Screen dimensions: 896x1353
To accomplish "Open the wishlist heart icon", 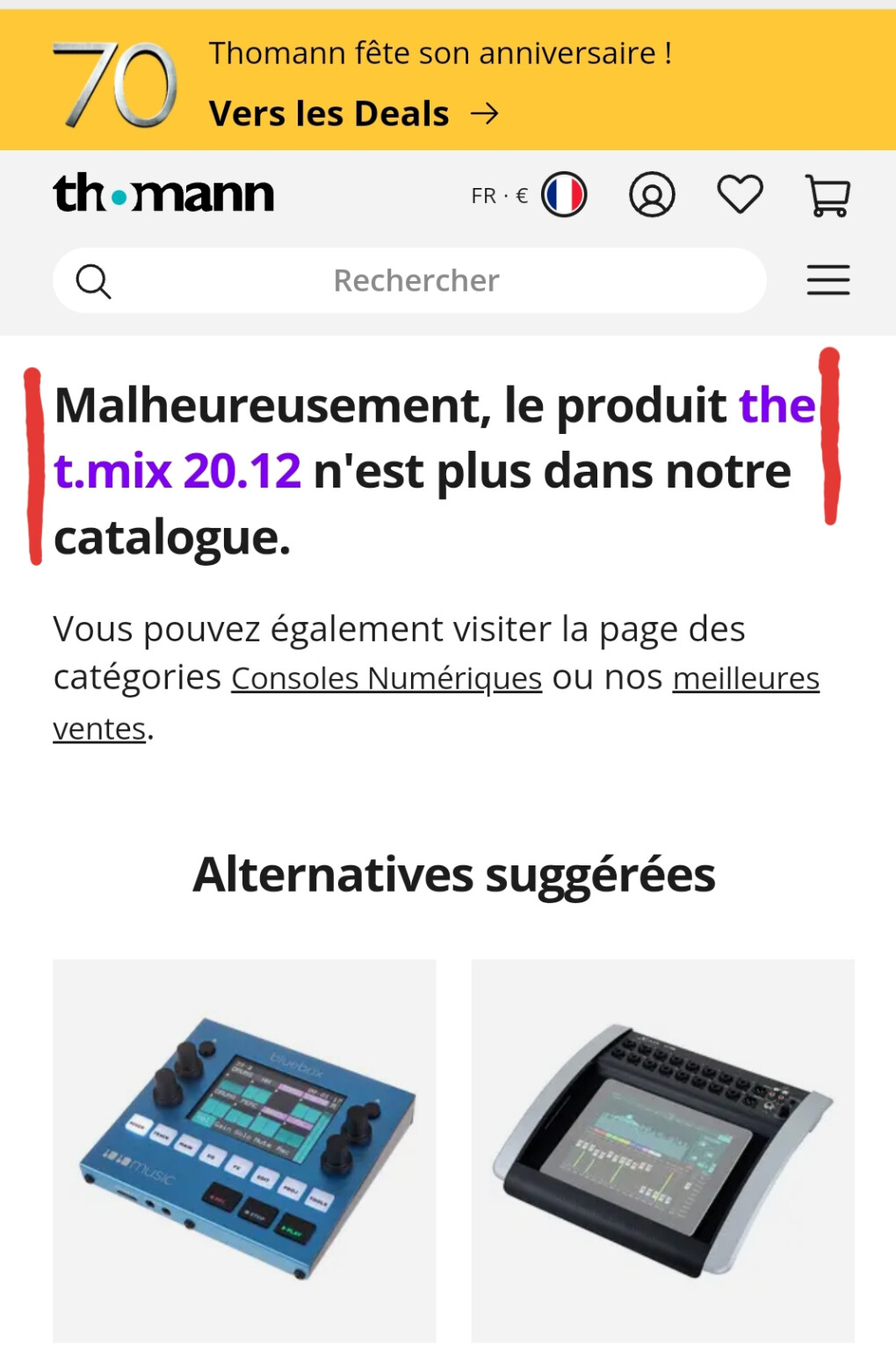I will 740,194.
